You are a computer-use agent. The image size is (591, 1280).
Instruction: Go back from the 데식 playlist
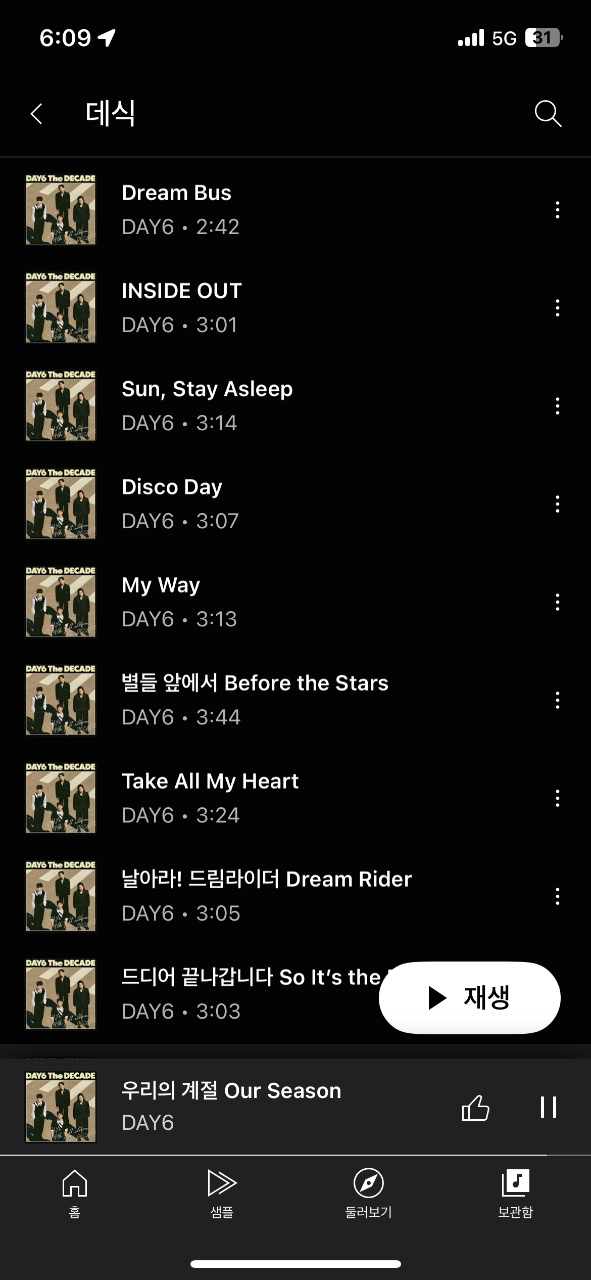point(37,114)
